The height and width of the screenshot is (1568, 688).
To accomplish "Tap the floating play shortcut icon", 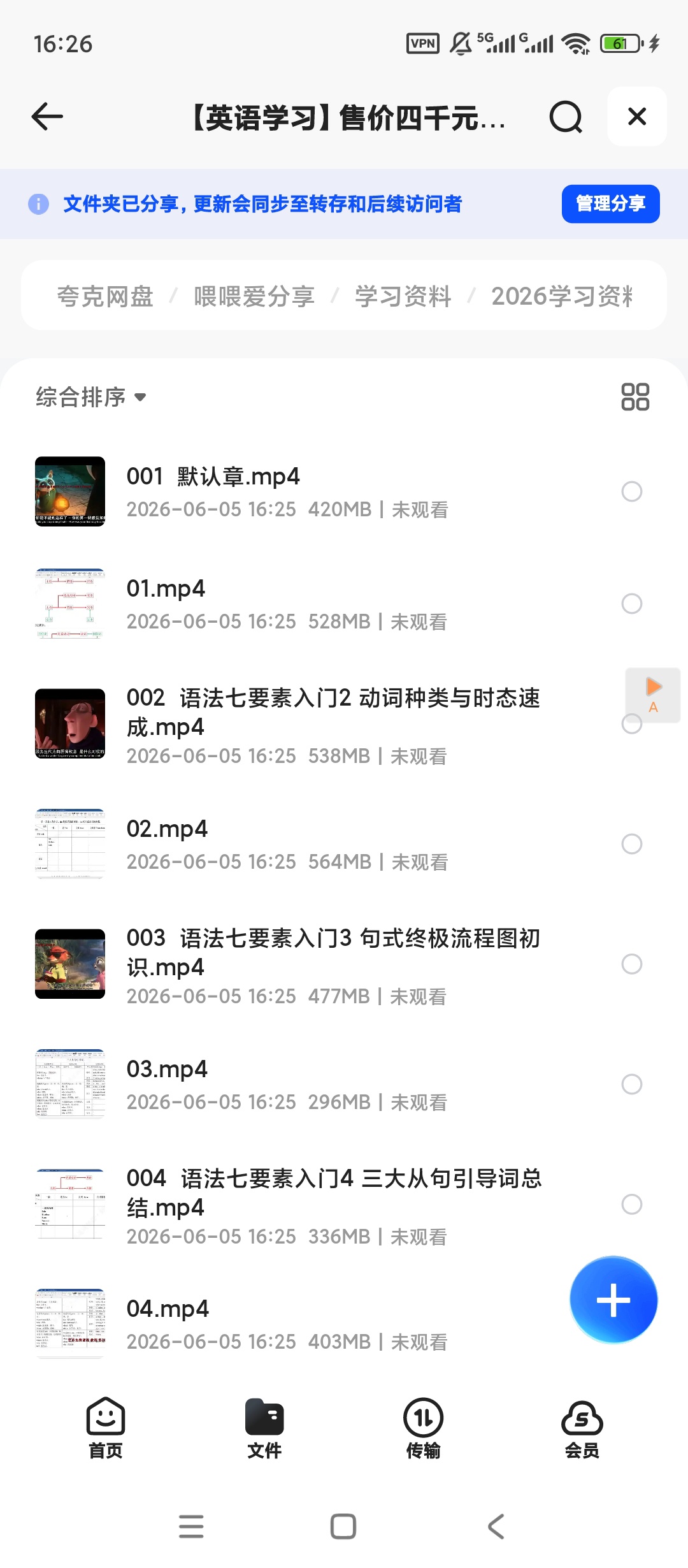I will [x=654, y=695].
